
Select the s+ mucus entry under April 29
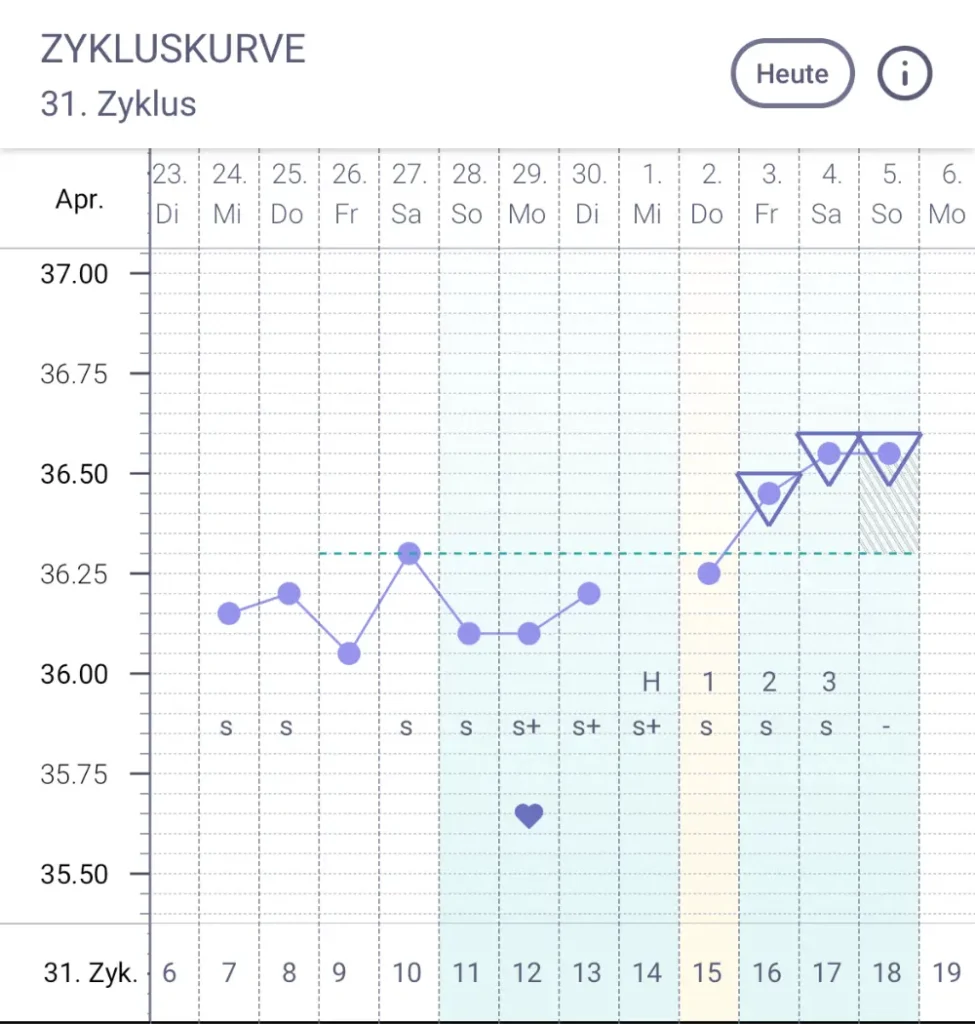[x=527, y=728]
